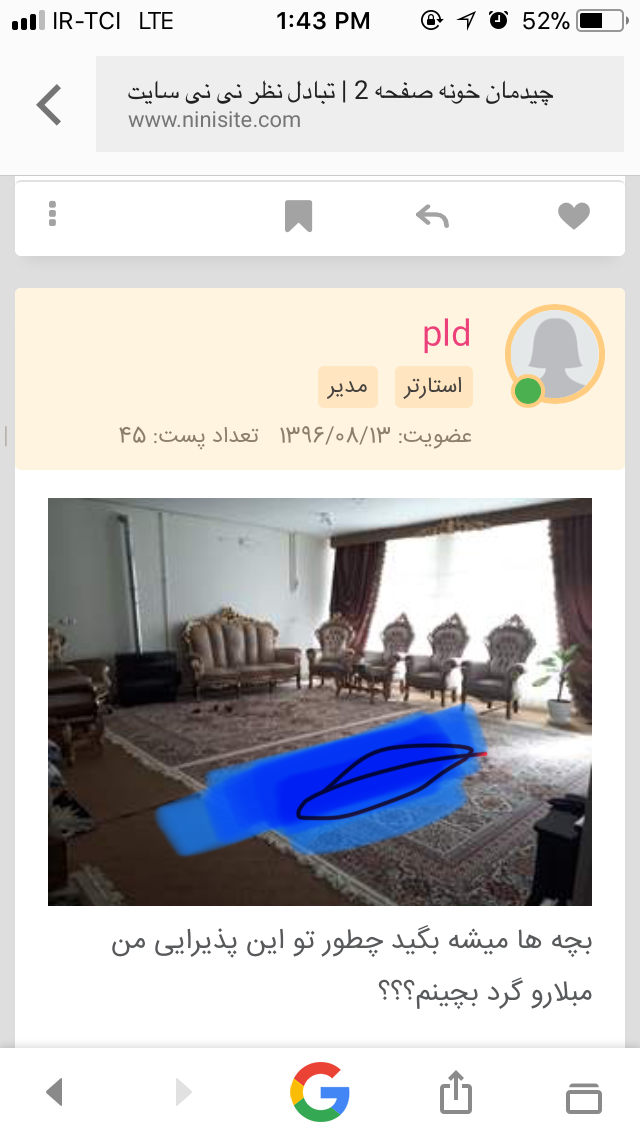The width and height of the screenshot is (640, 1136).
Task: Open the post's three-dot menu
Action: 53,214
